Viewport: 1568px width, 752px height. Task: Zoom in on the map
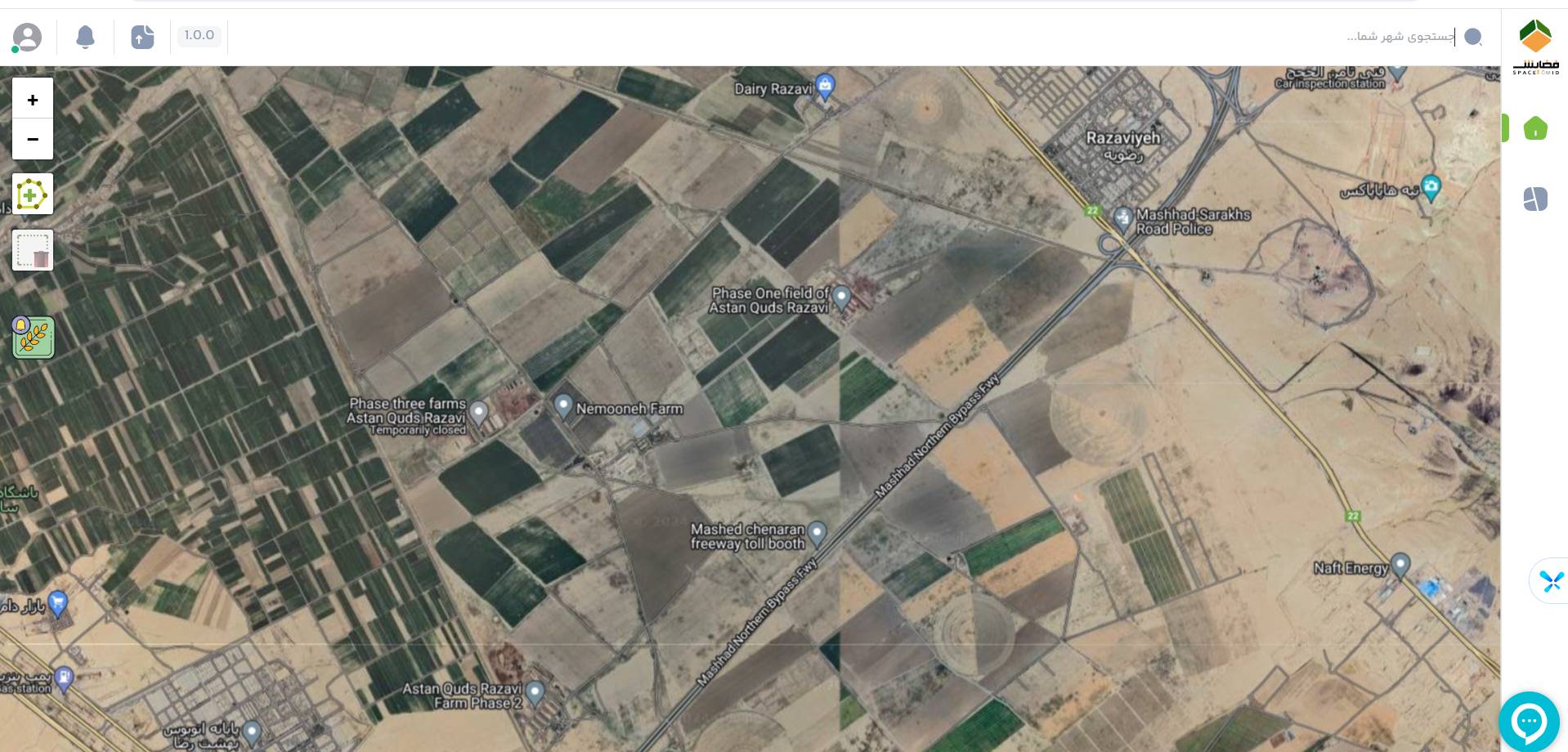(x=33, y=100)
